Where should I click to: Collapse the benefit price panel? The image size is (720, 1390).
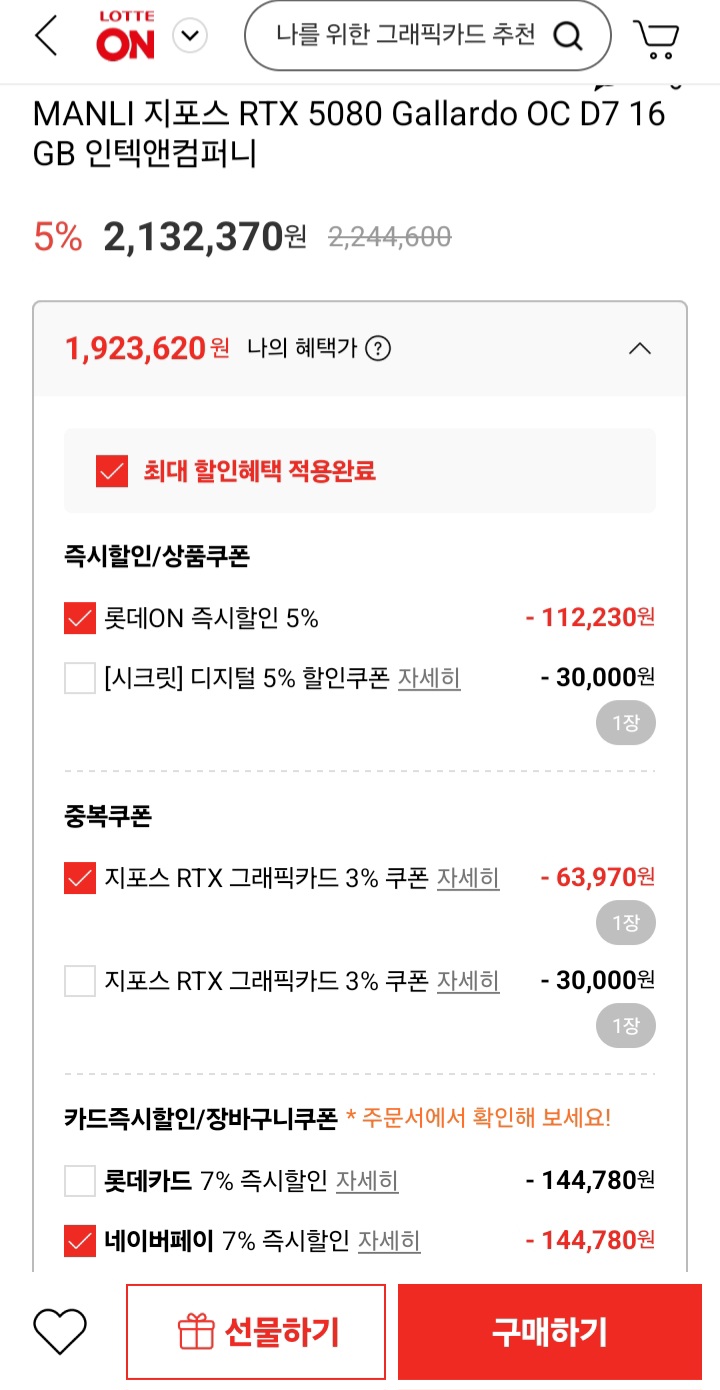point(641,349)
